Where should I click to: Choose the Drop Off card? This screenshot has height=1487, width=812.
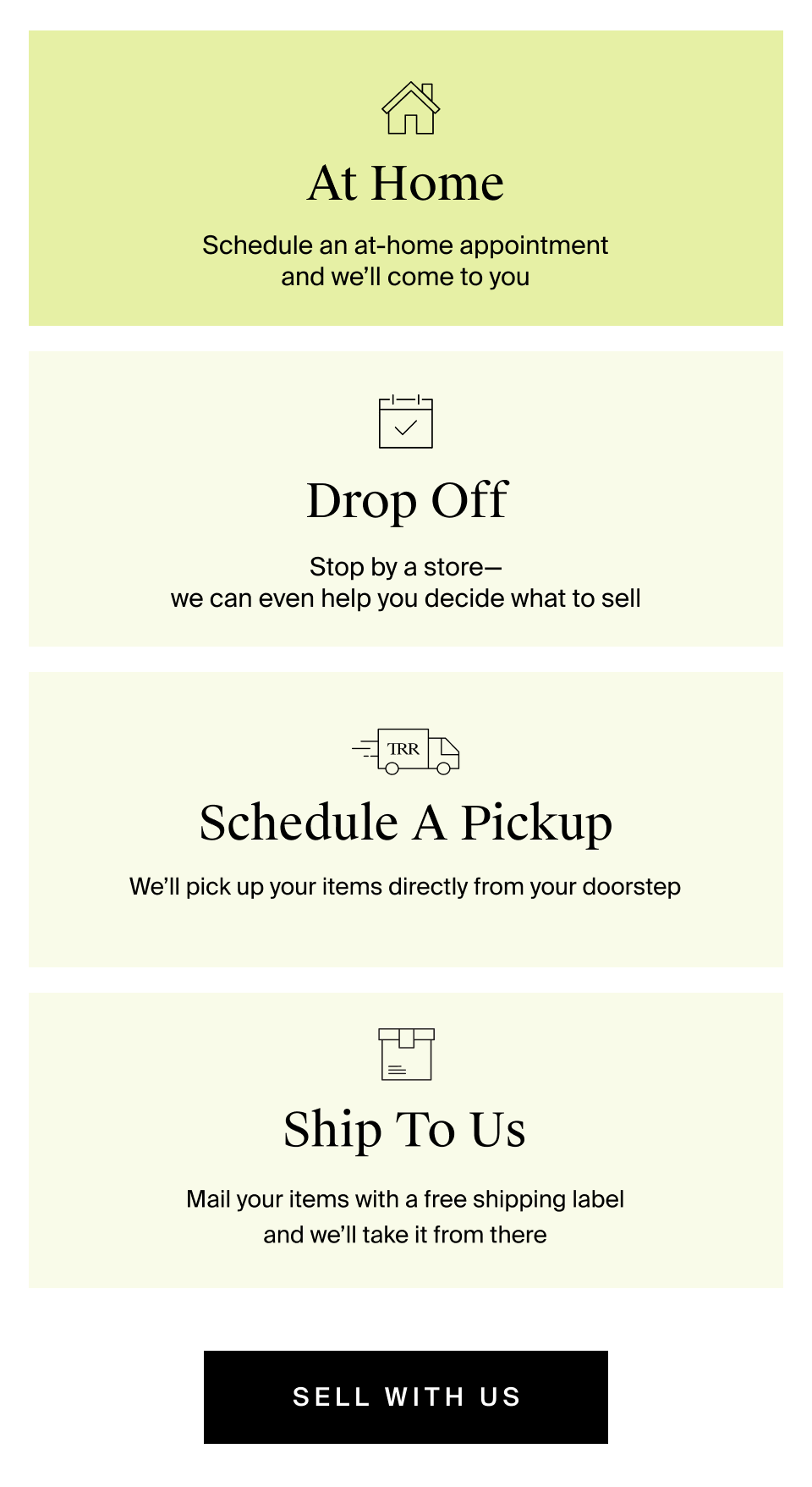point(406,499)
